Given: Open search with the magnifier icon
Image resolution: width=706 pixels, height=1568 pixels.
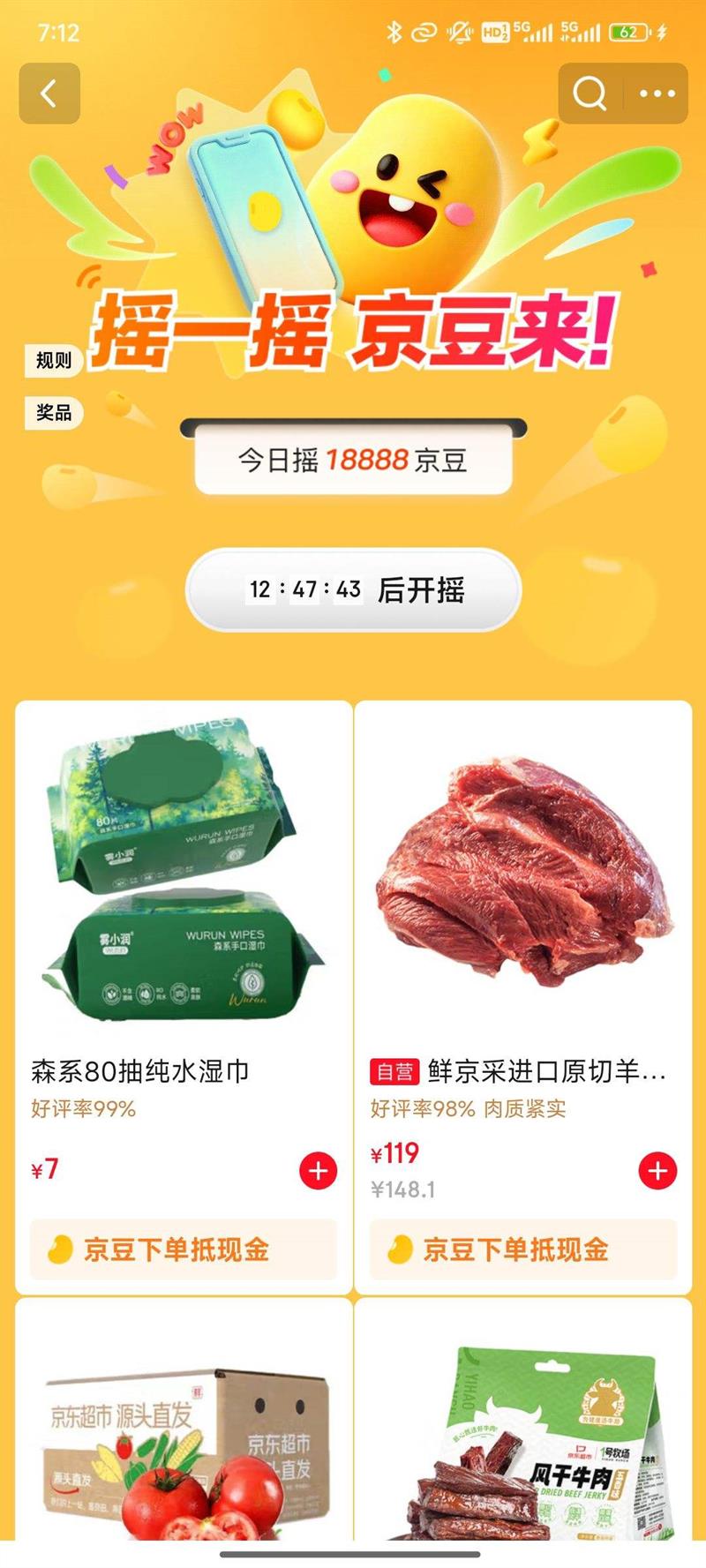Looking at the screenshot, I should click(x=590, y=94).
